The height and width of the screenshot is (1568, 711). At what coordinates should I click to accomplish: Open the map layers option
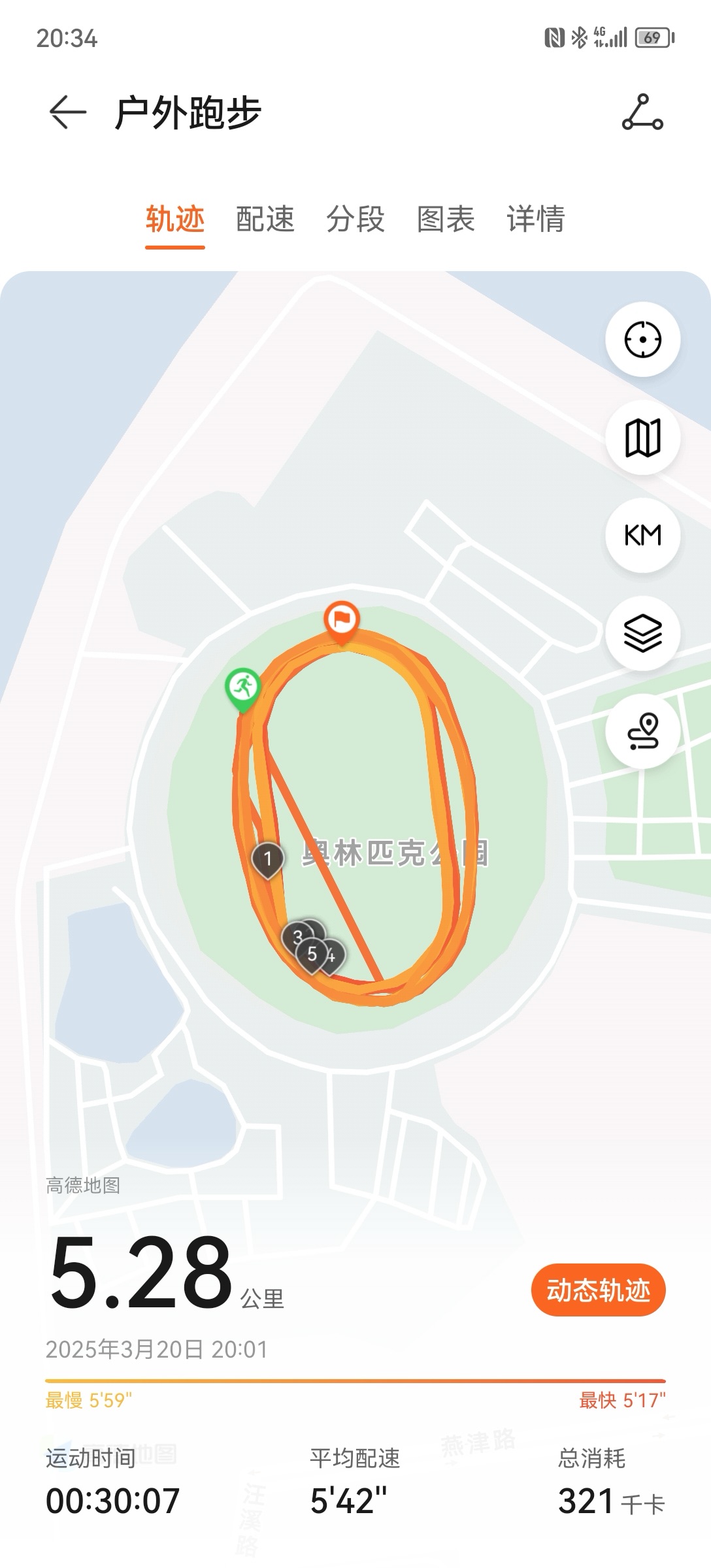coord(642,634)
